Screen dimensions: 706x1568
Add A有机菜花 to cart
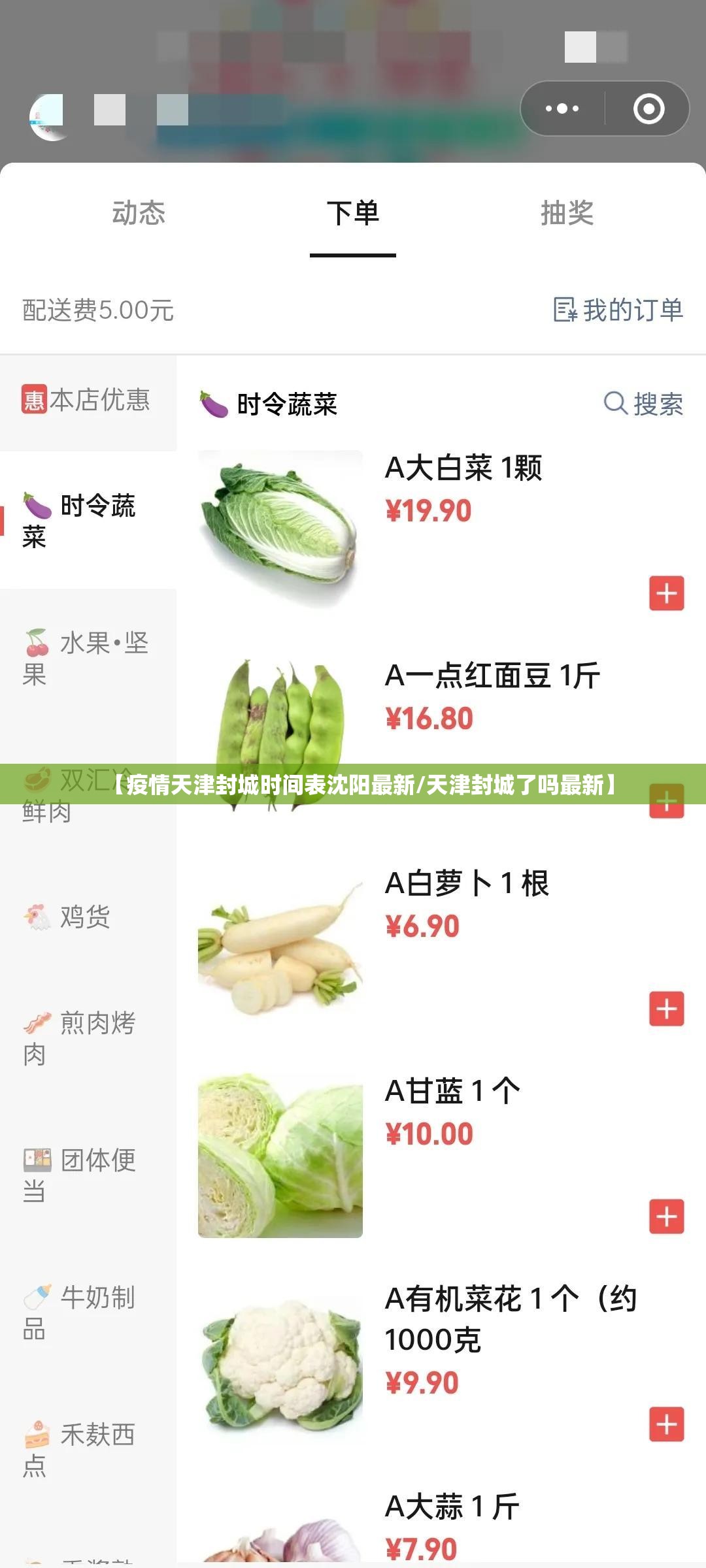[666, 1424]
